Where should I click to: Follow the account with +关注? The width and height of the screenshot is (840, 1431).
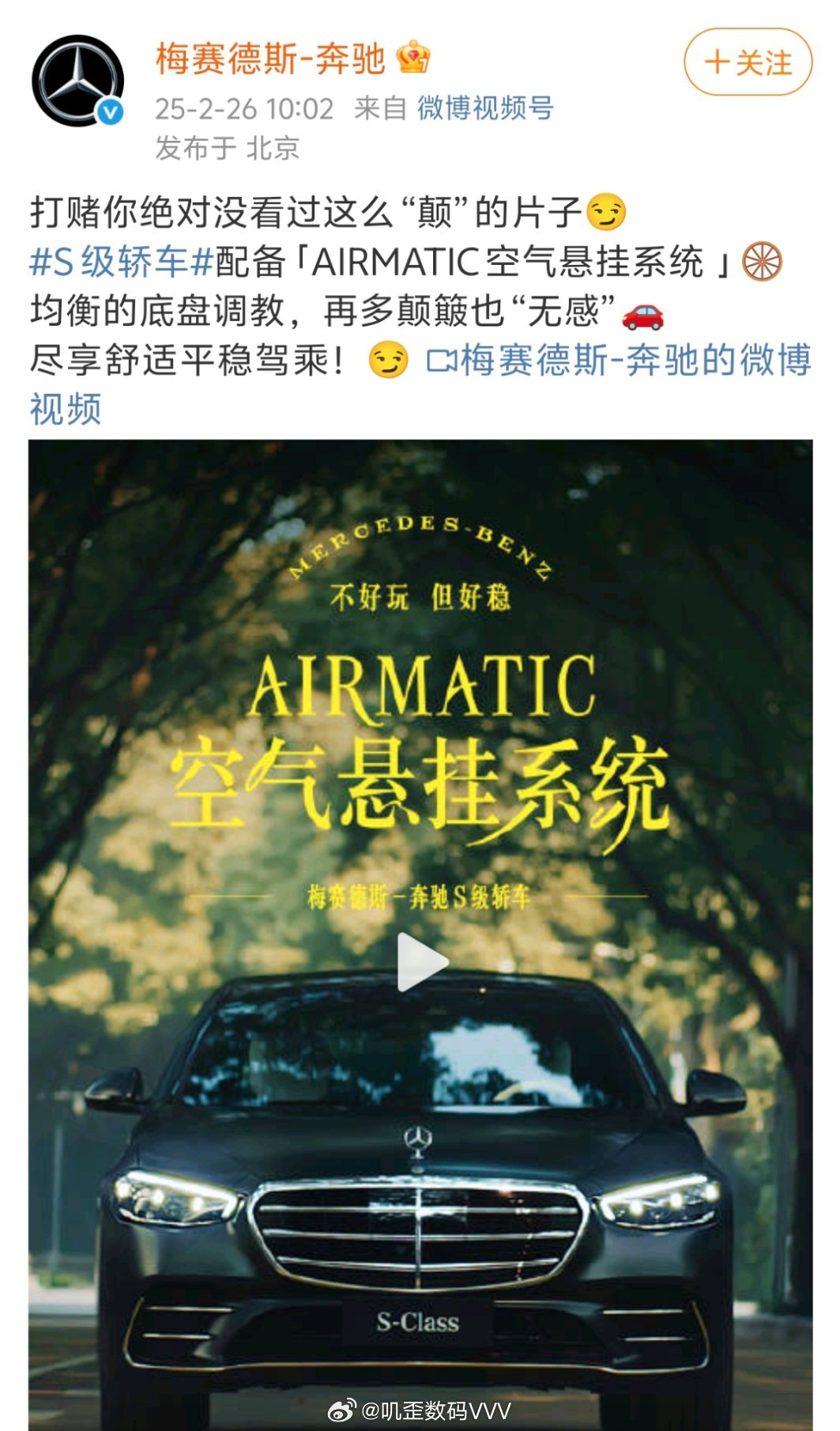[748, 62]
